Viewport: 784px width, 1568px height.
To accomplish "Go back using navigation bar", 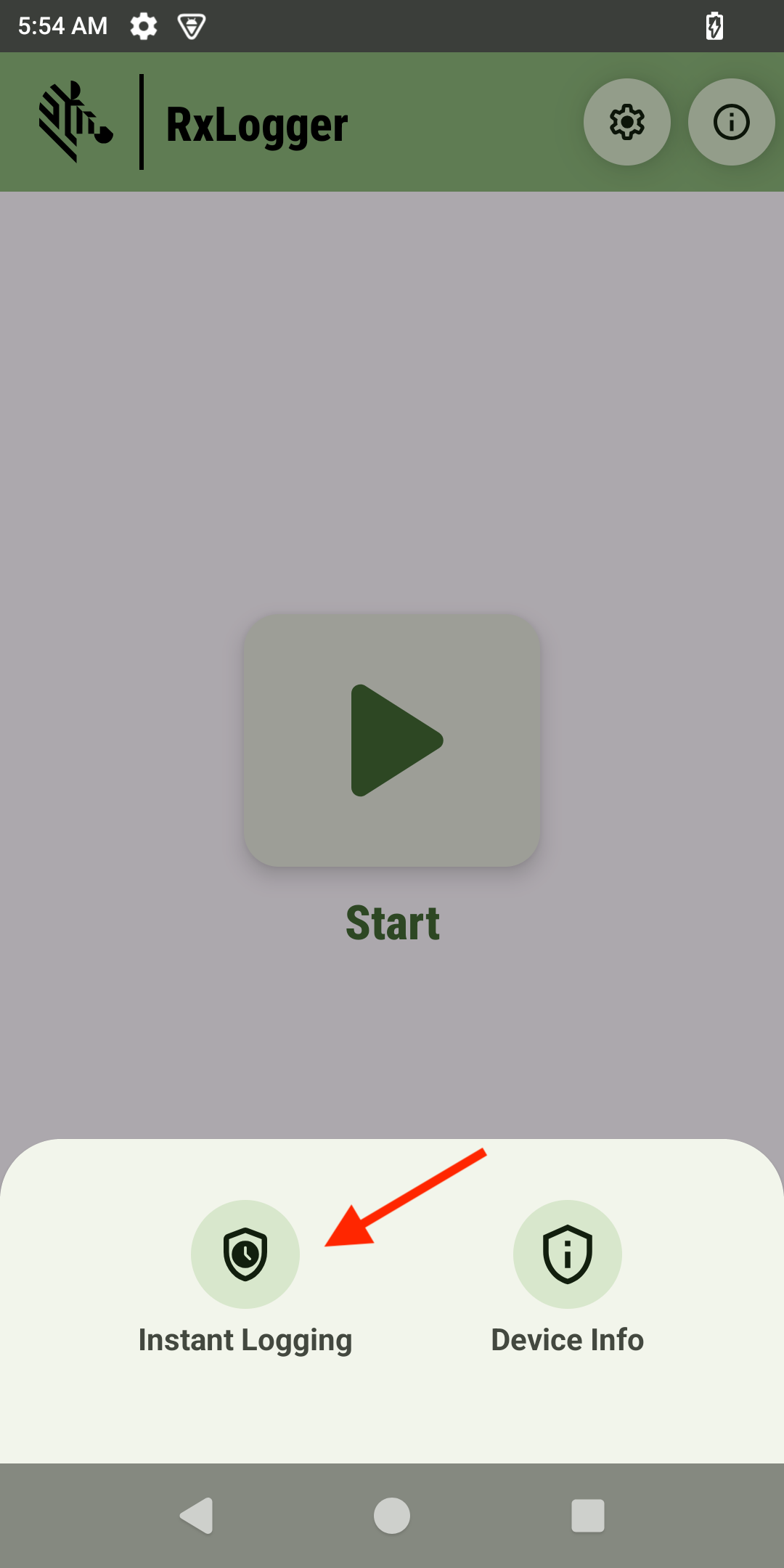I will pos(196,1516).
